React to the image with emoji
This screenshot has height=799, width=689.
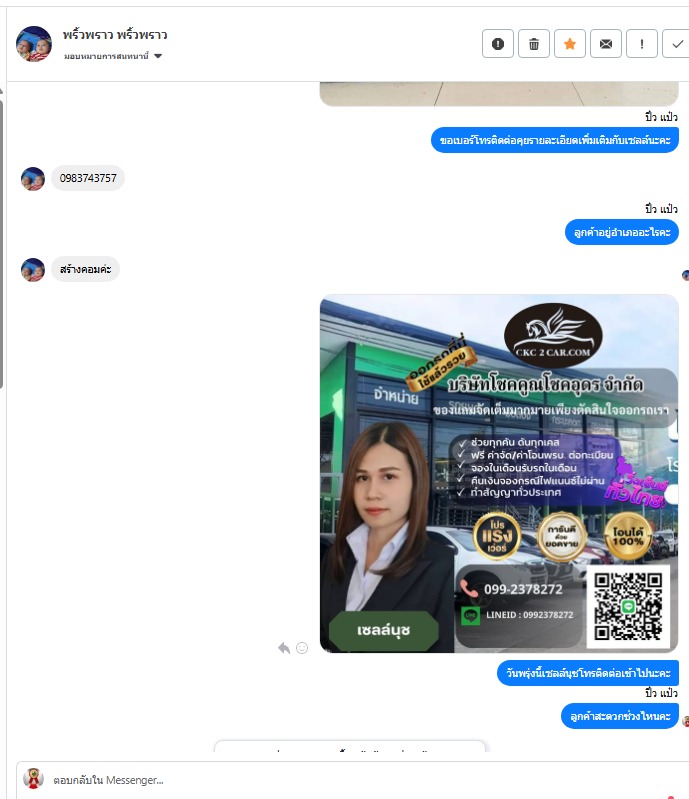click(x=302, y=648)
